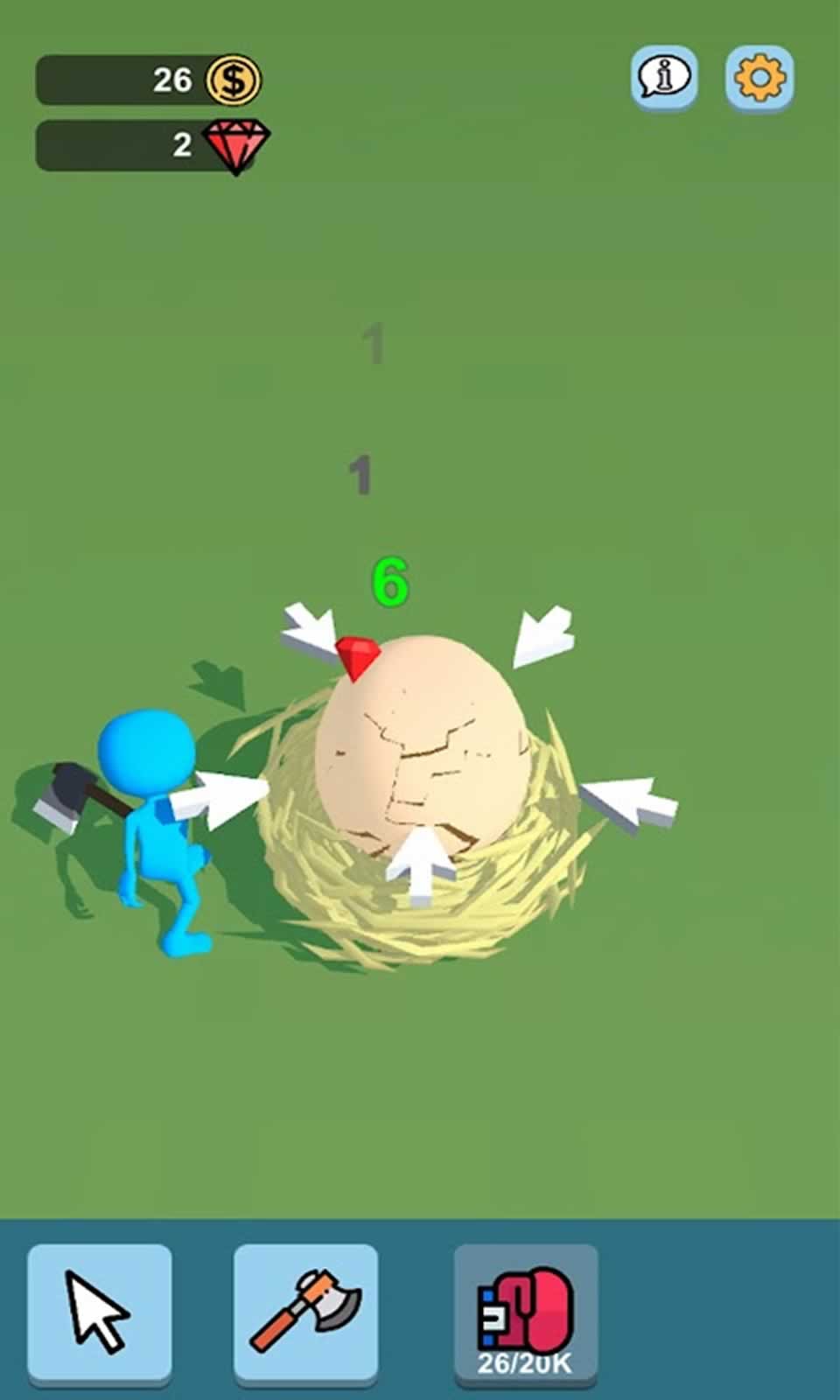Tap the cracked egg in the nest

tap(420, 744)
